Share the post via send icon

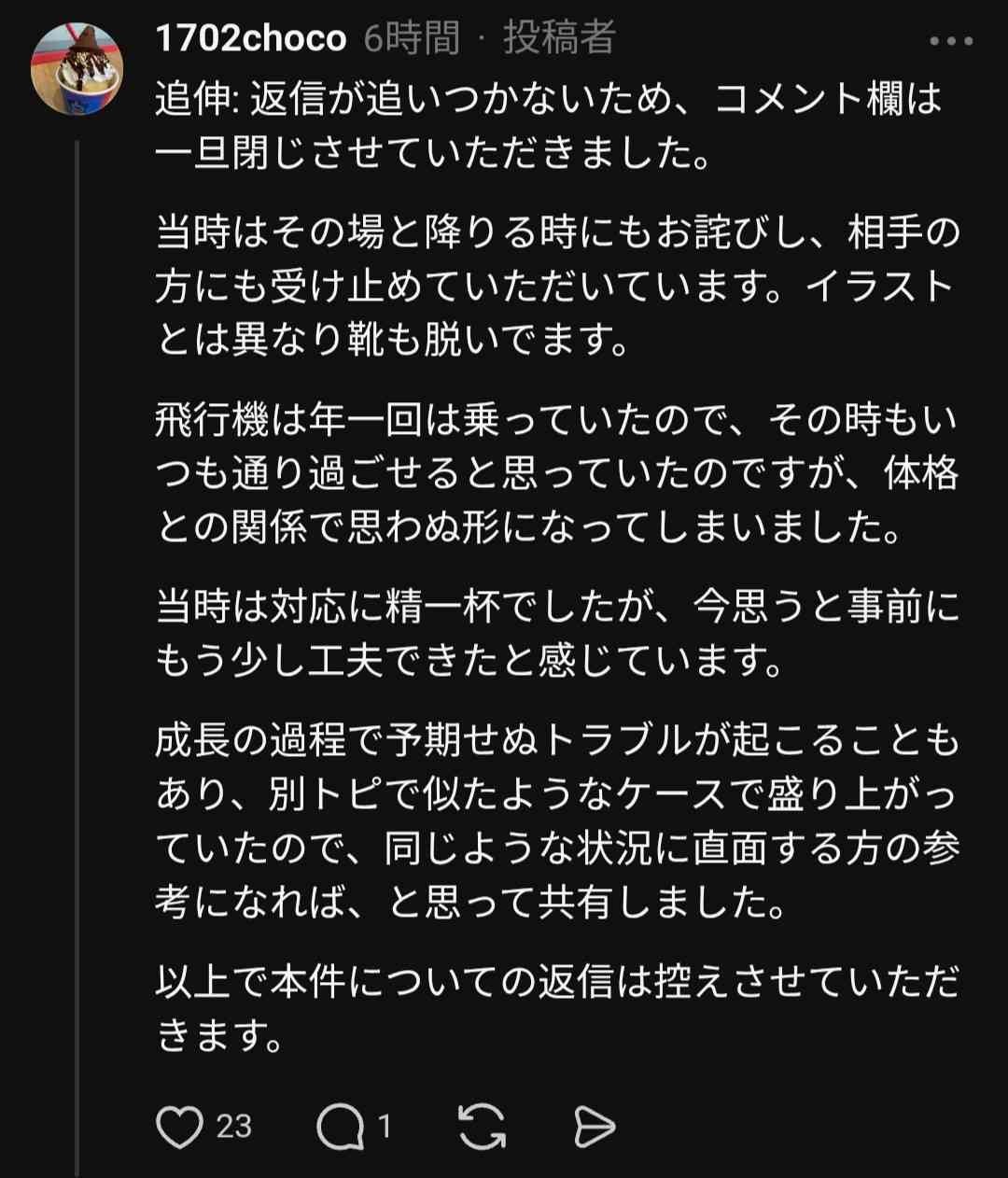click(594, 1127)
